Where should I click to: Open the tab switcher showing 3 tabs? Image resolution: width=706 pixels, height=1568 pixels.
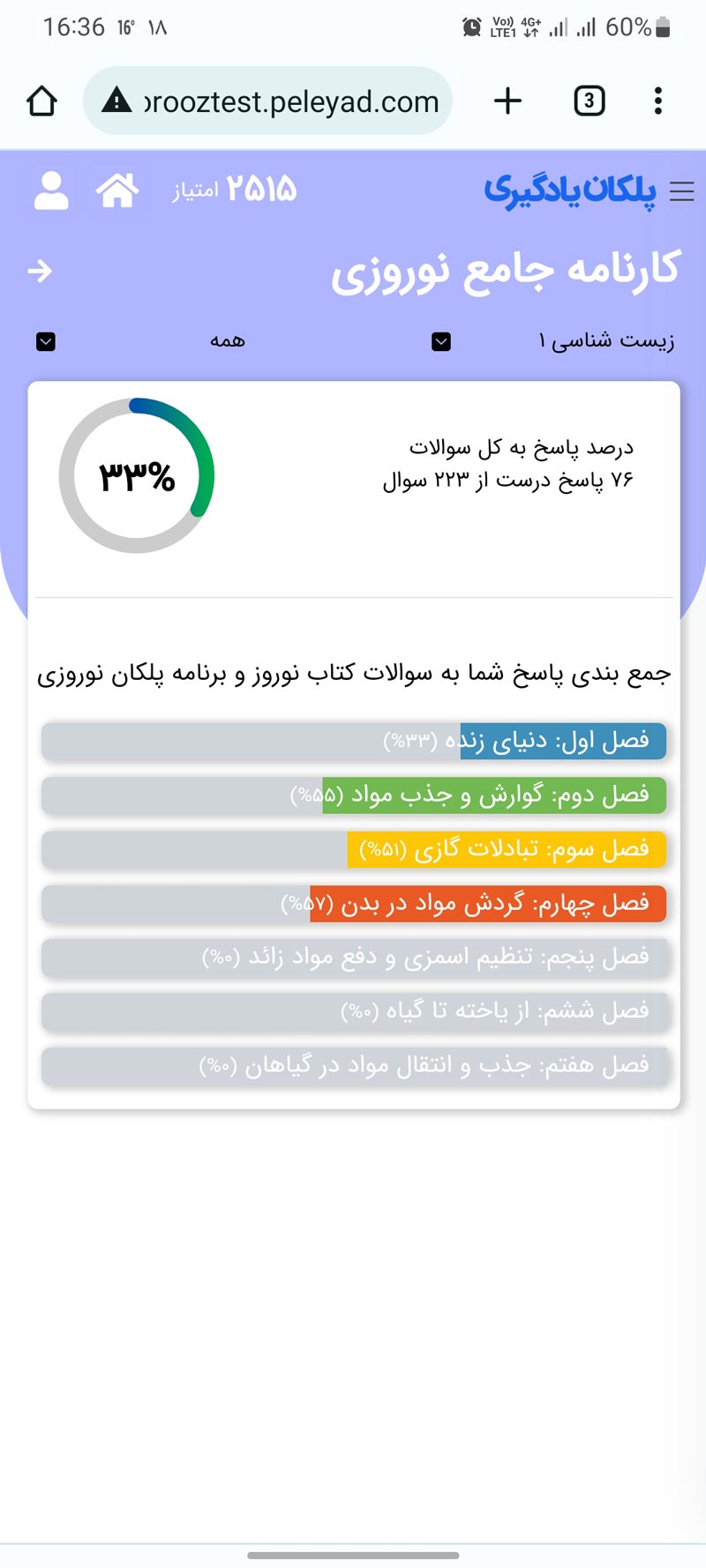click(x=589, y=101)
